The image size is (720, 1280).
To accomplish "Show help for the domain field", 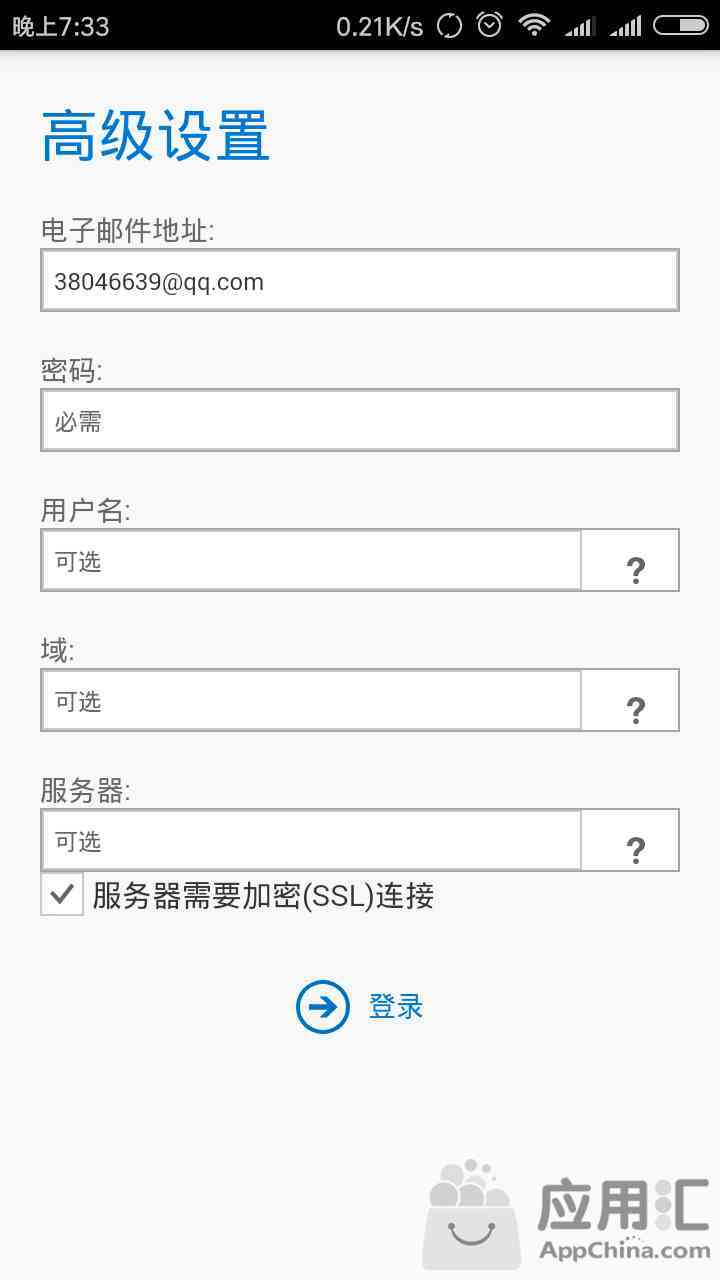I will [x=631, y=700].
